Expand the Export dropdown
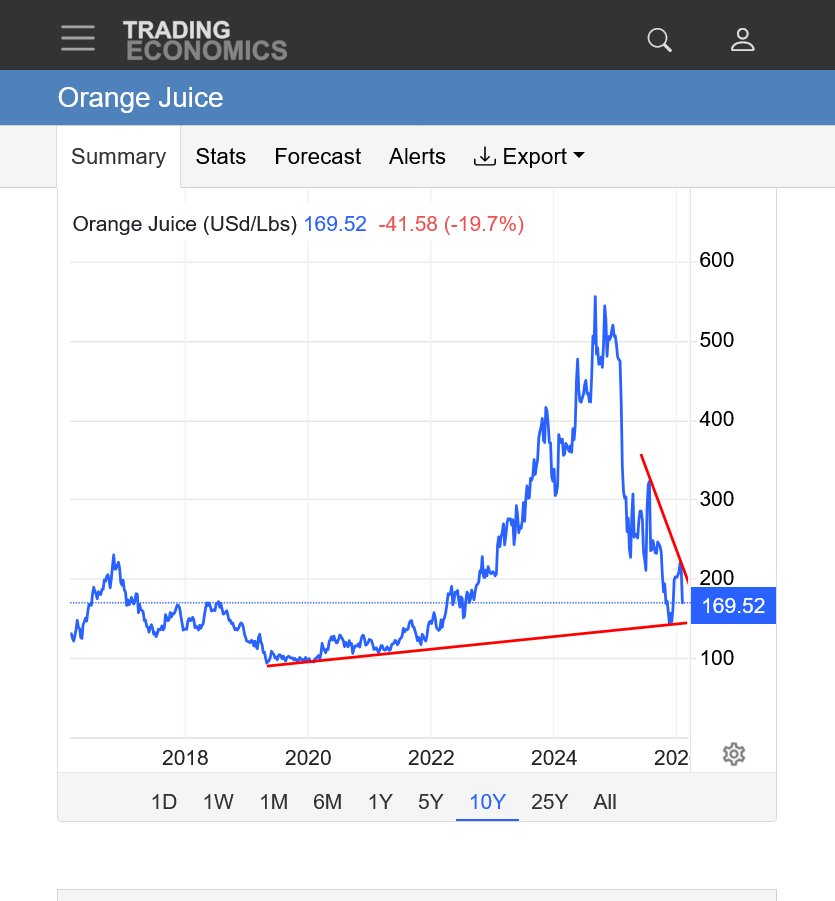 (x=529, y=157)
